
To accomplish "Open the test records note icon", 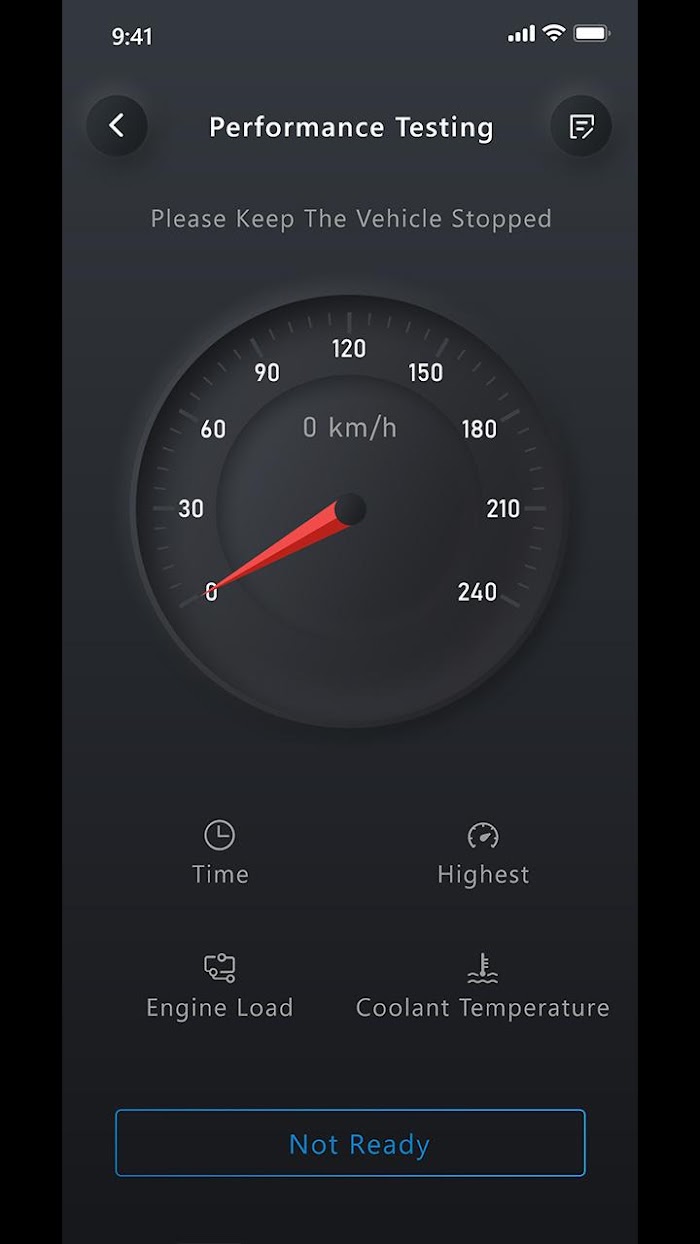I will [581, 126].
